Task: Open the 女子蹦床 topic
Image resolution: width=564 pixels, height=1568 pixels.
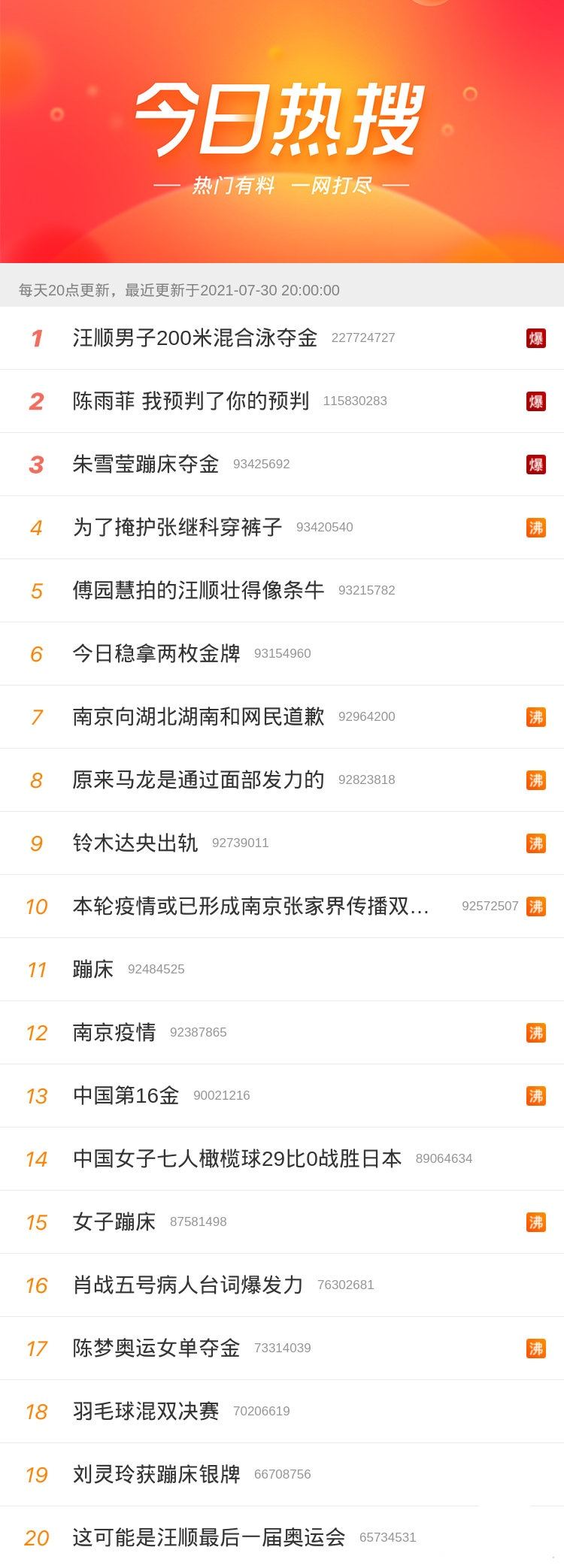Action: pos(114,1222)
